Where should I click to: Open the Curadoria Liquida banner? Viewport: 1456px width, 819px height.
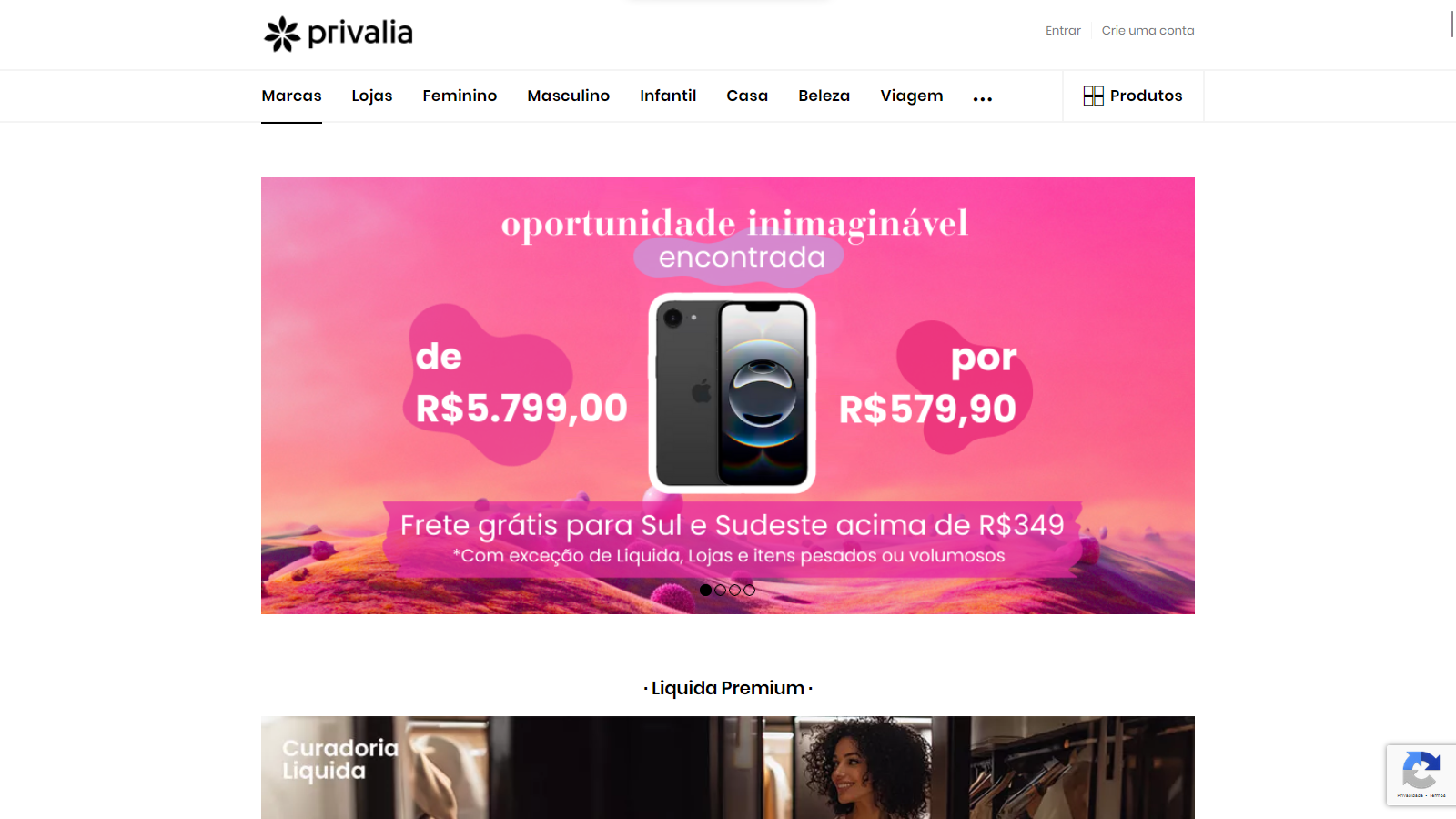(728, 767)
